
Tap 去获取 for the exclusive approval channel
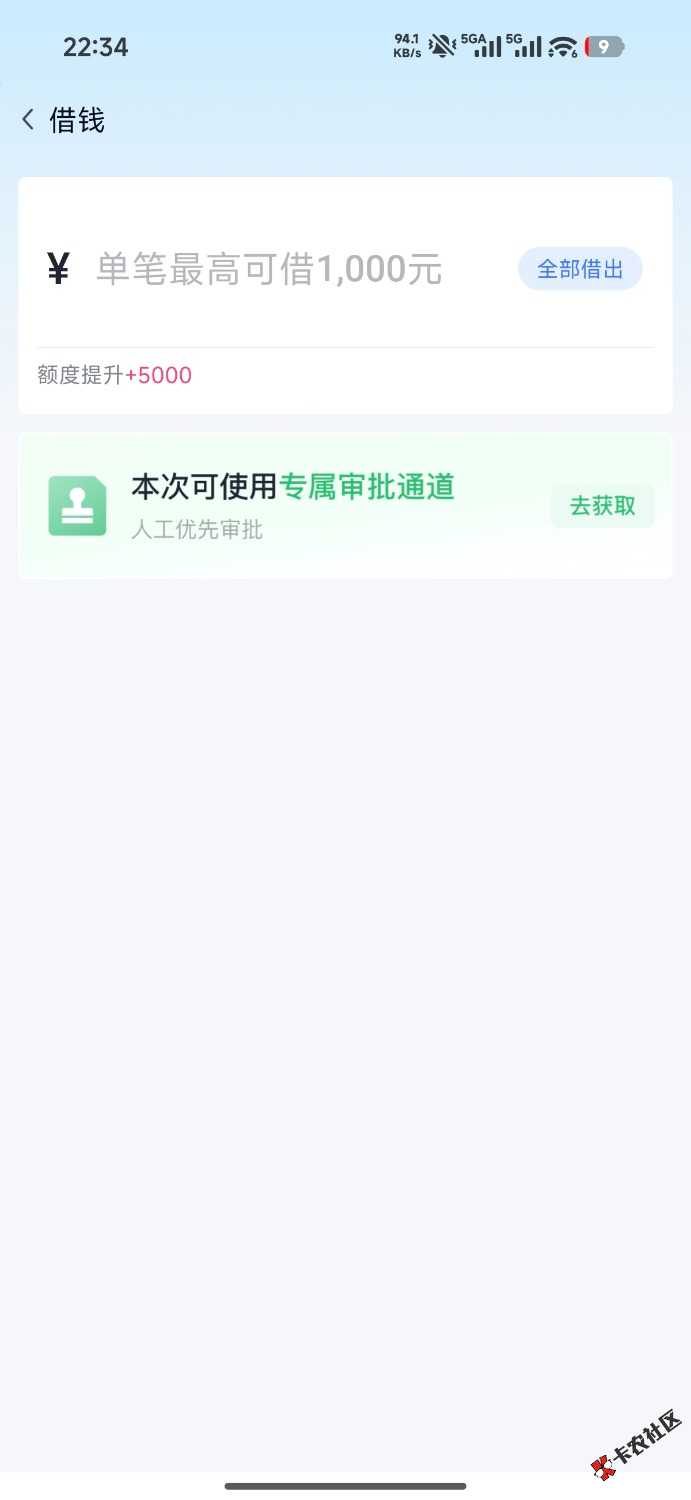602,506
